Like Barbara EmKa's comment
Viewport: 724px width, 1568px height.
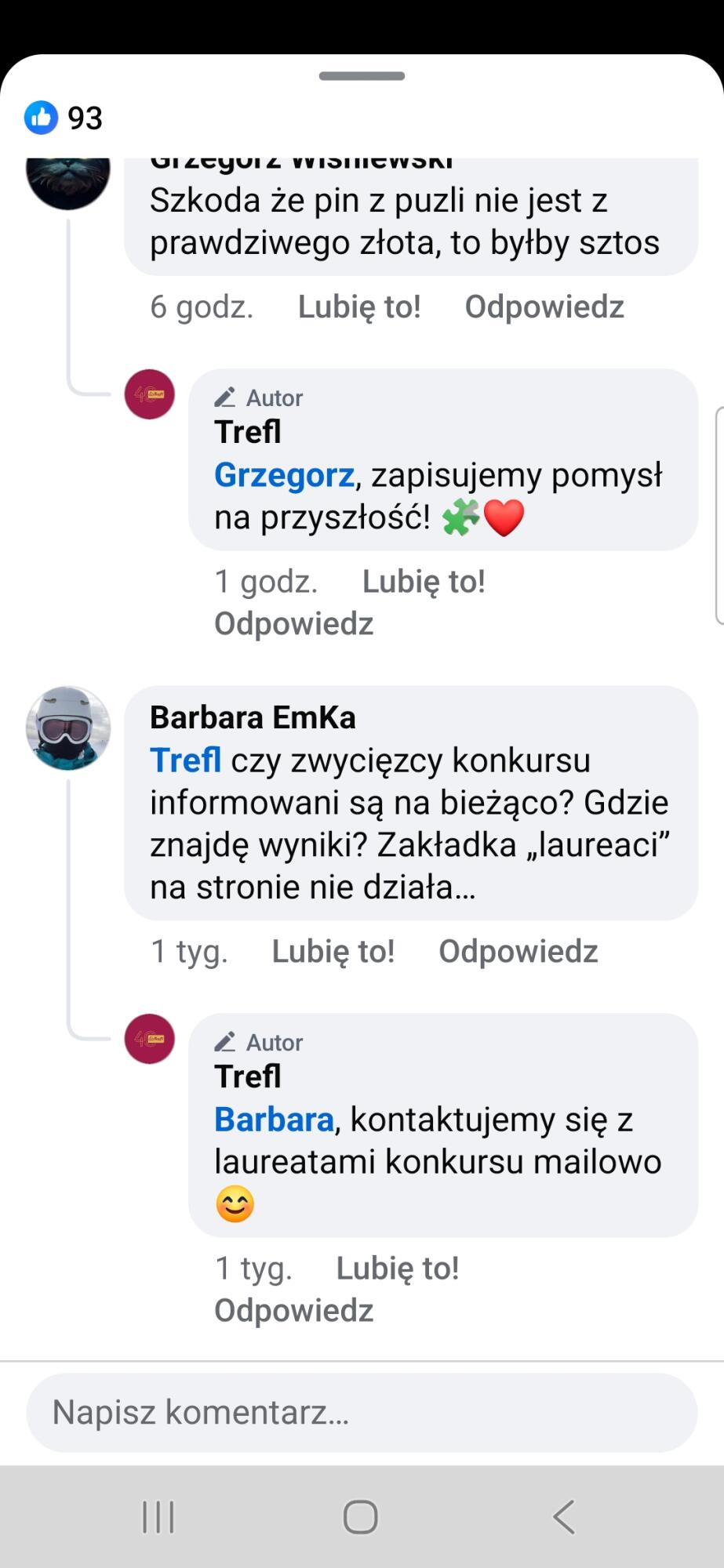pyautogui.click(x=333, y=951)
